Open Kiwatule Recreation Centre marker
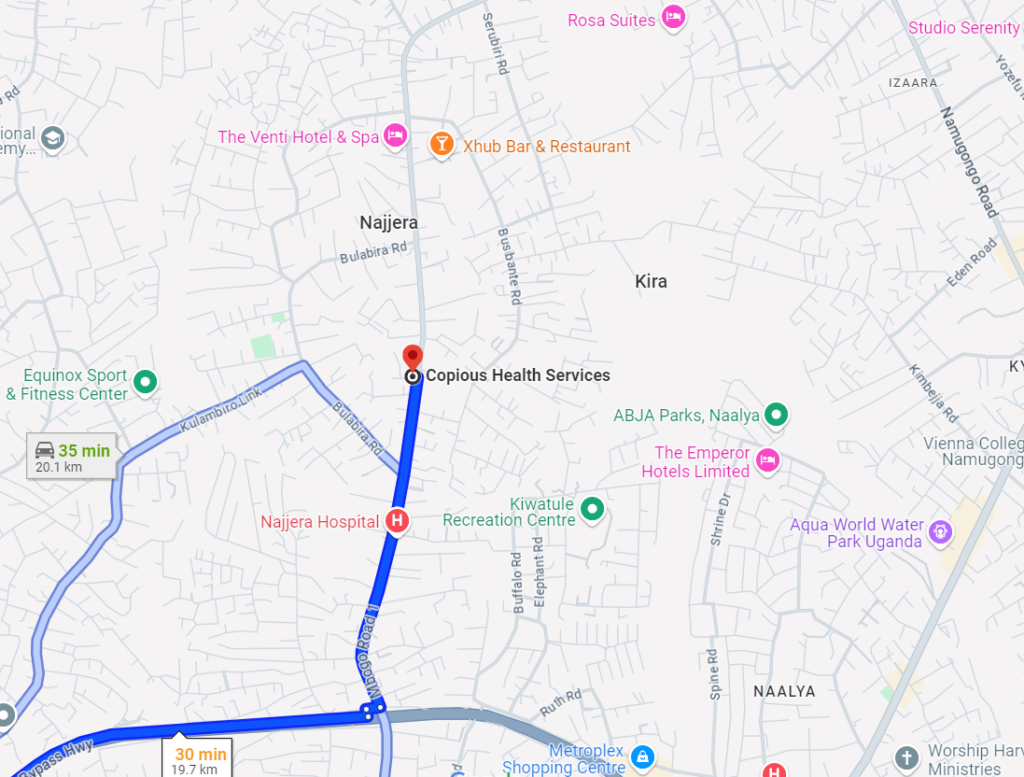The width and height of the screenshot is (1024, 777). (x=593, y=510)
